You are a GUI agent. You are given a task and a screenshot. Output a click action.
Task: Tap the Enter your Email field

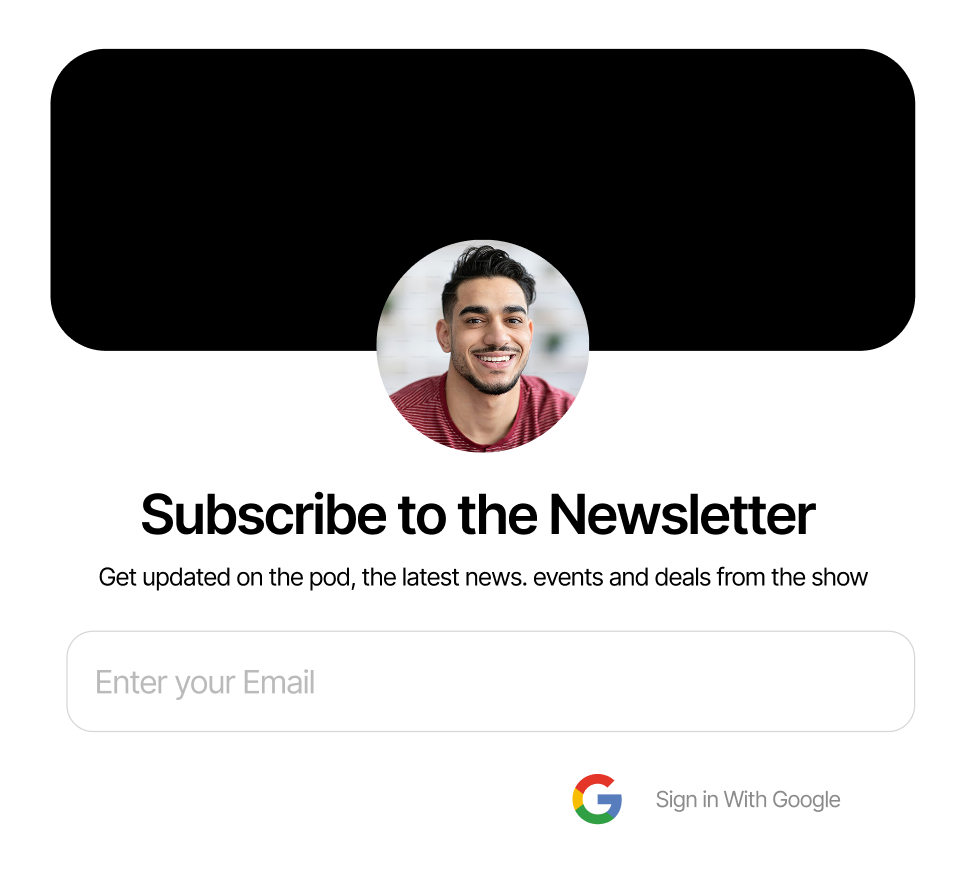[490, 682]
